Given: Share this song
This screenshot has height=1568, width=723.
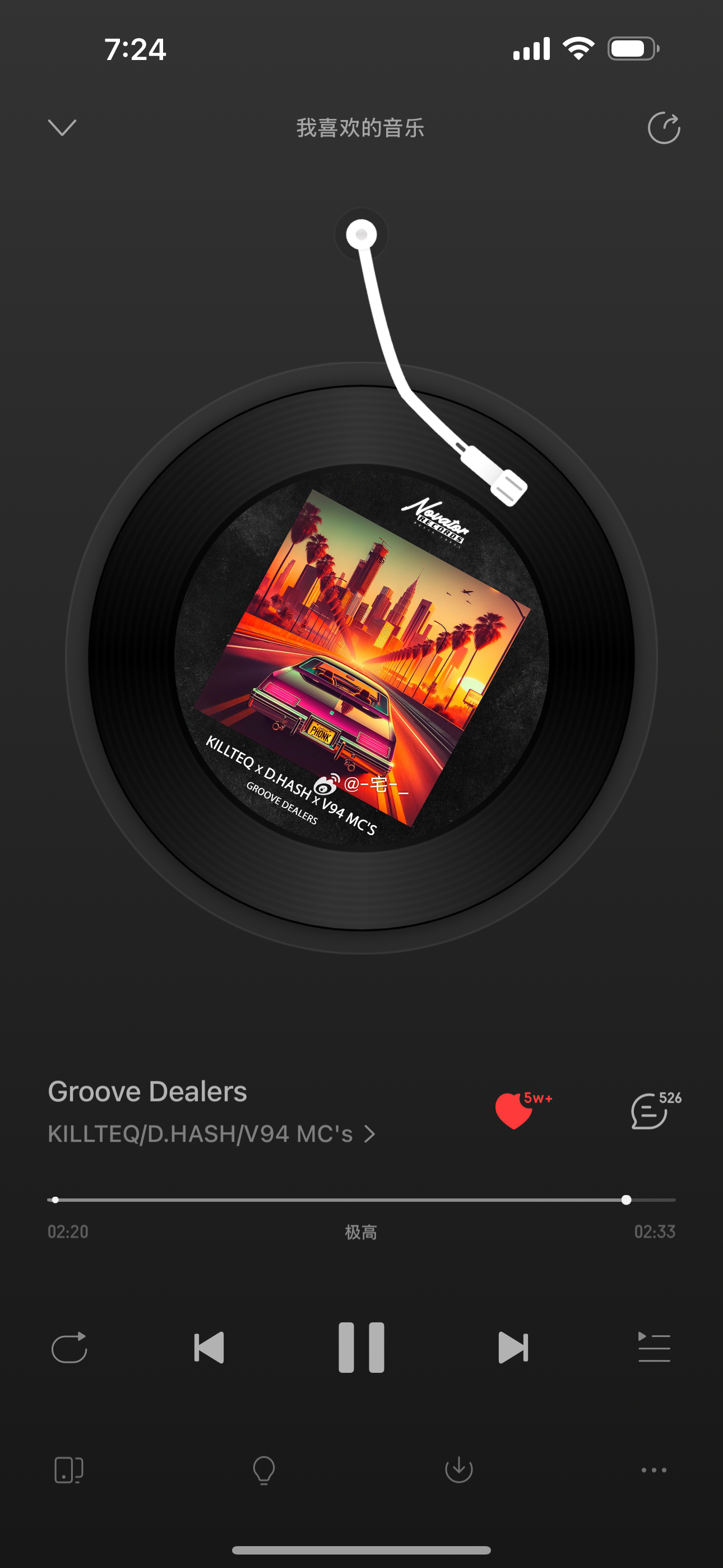Looking at the screenshot, I should 664,128.
